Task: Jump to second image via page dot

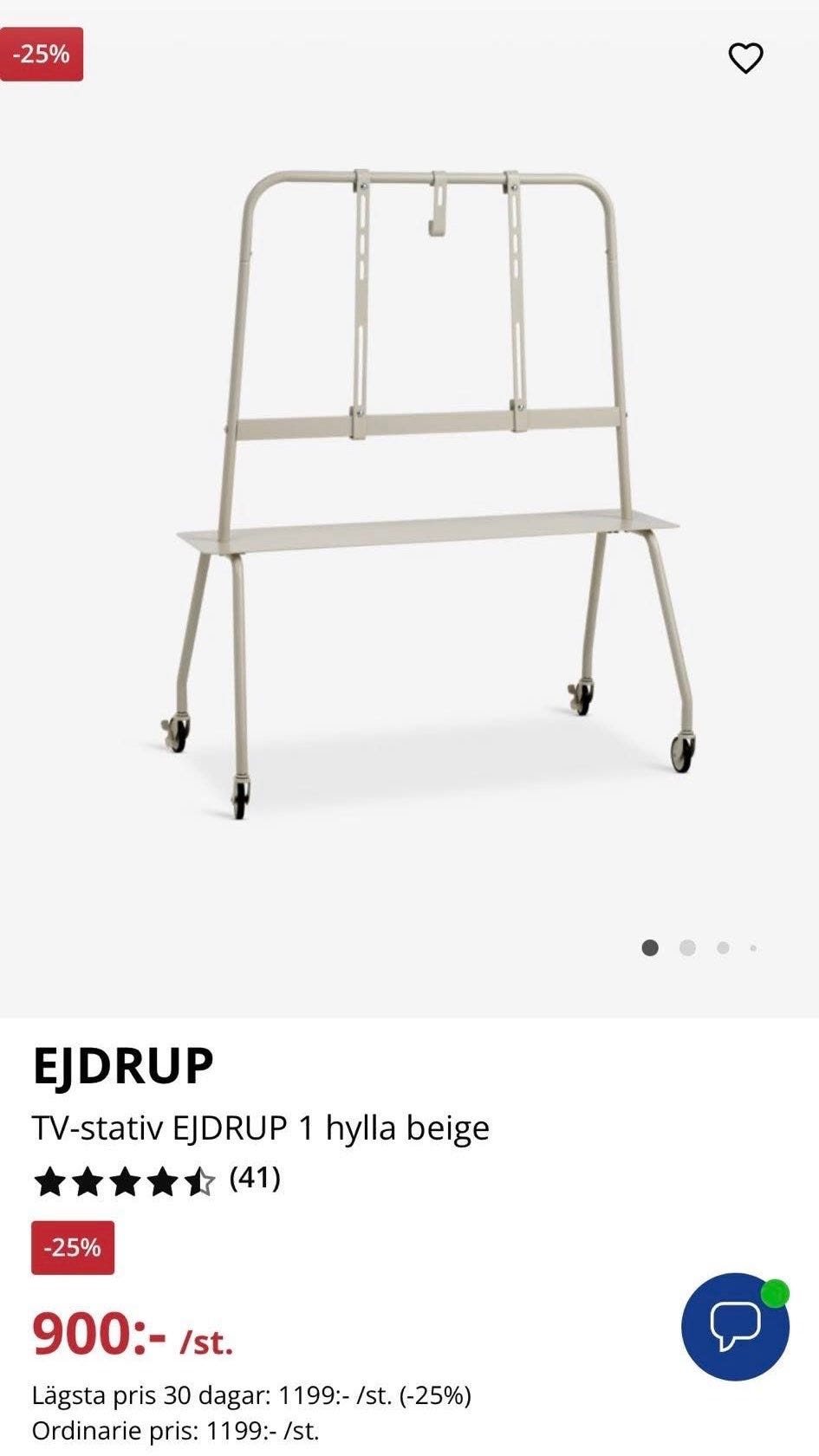Action: click(687, 948)
